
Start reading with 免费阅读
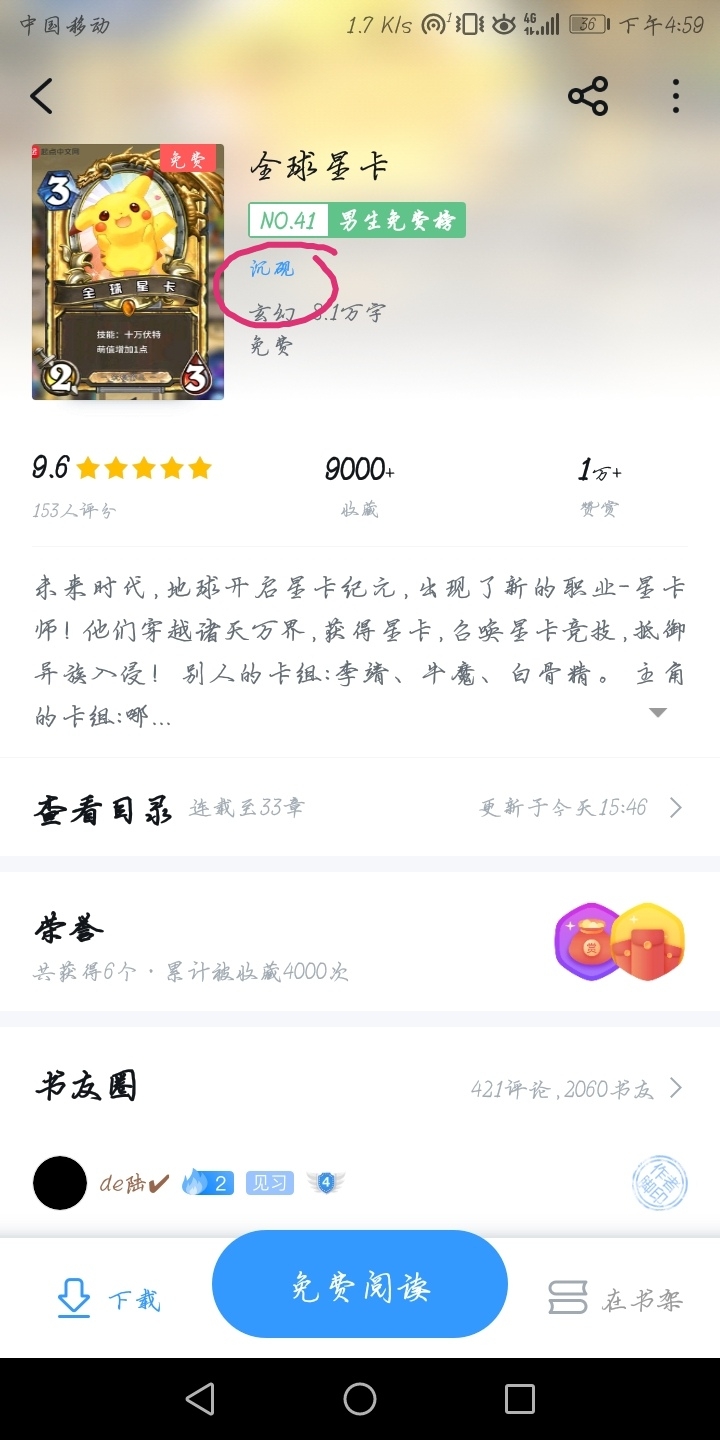360,1285
